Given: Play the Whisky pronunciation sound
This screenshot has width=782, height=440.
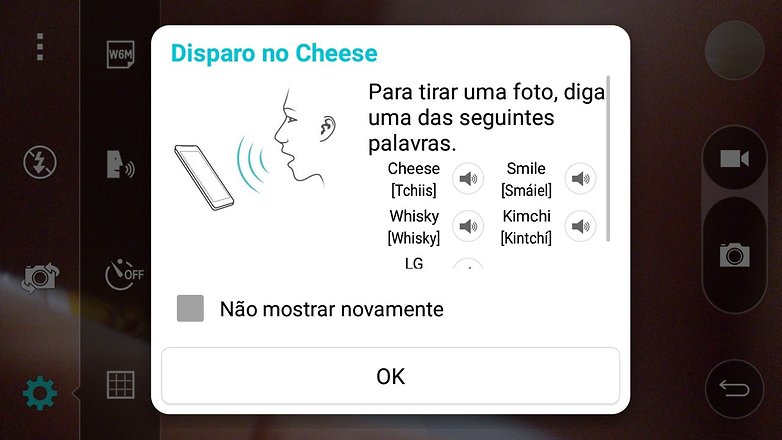Looking at the screenshot, I should [x=468, y=226].
